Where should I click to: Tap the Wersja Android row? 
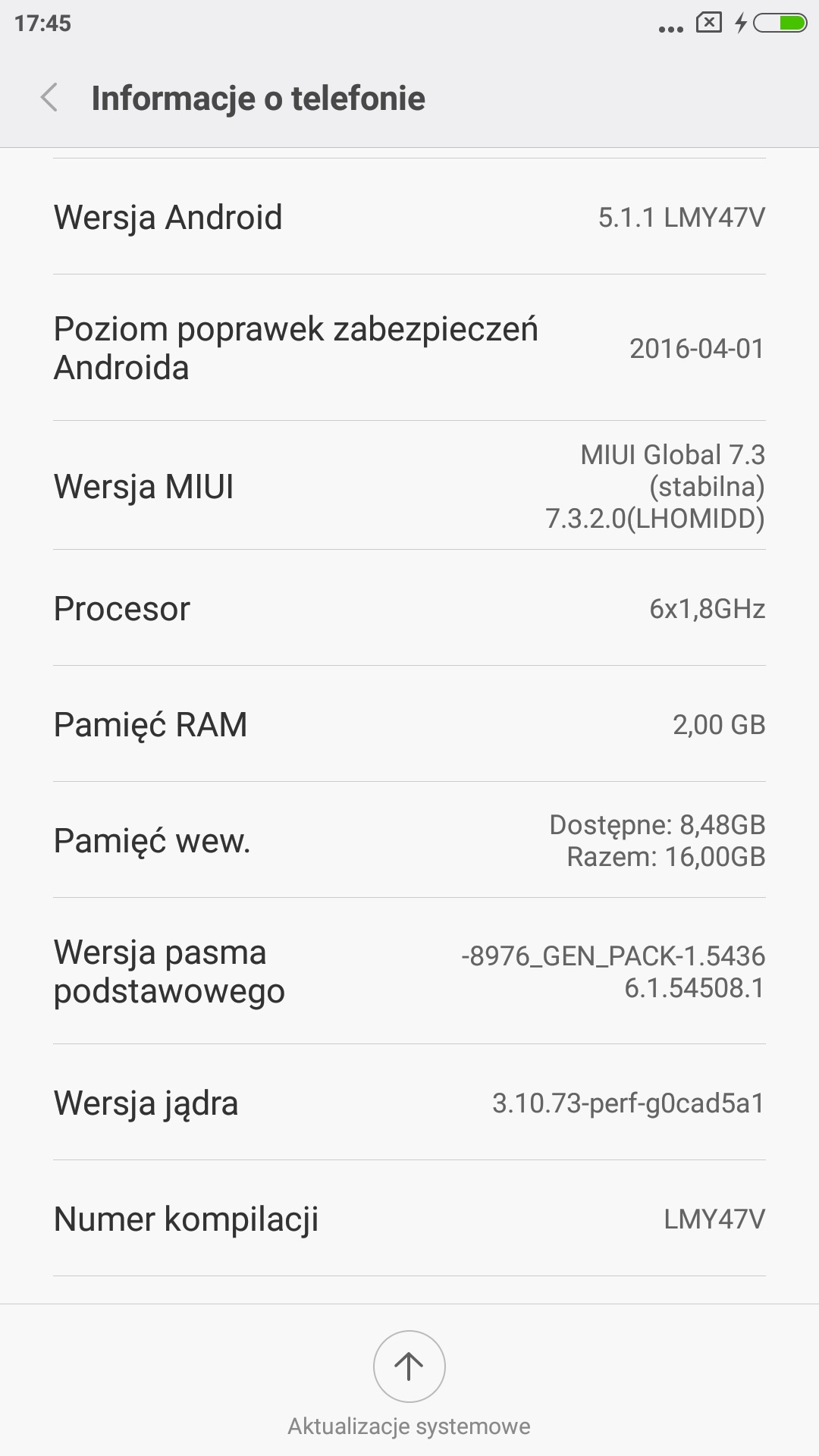(x=409, y=217)
